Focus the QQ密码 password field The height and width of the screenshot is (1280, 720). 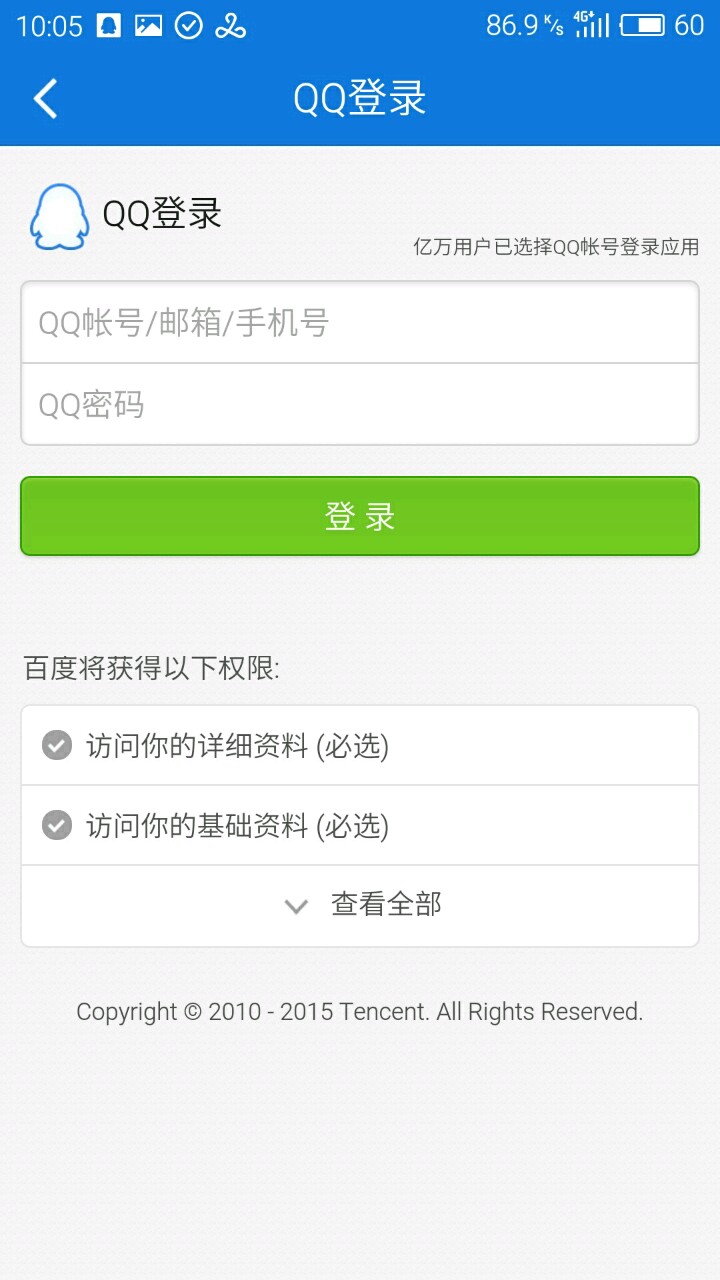click(360, 405)
